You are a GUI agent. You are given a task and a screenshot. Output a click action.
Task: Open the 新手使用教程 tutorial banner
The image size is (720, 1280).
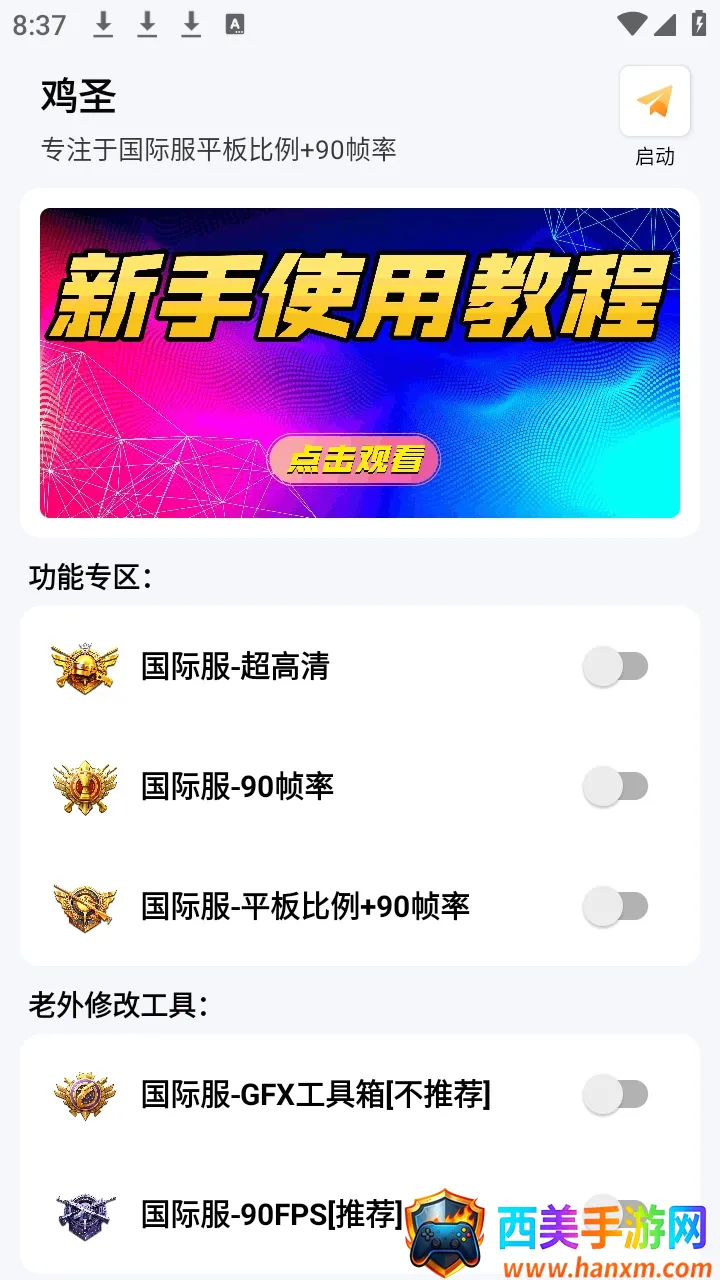tap(360, 362)
